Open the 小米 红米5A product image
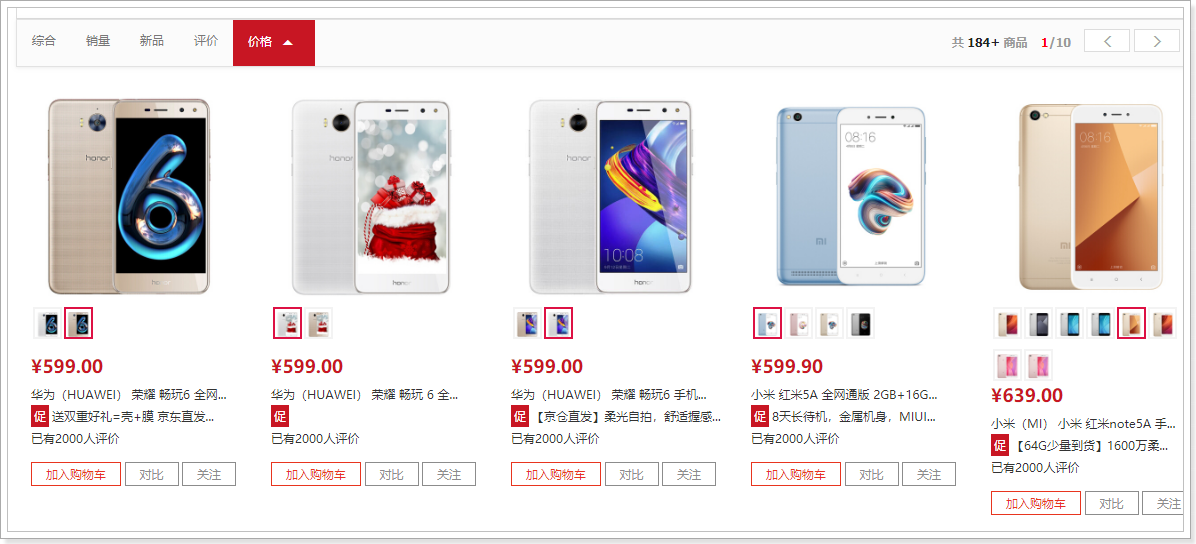 [x=851, y=196]
